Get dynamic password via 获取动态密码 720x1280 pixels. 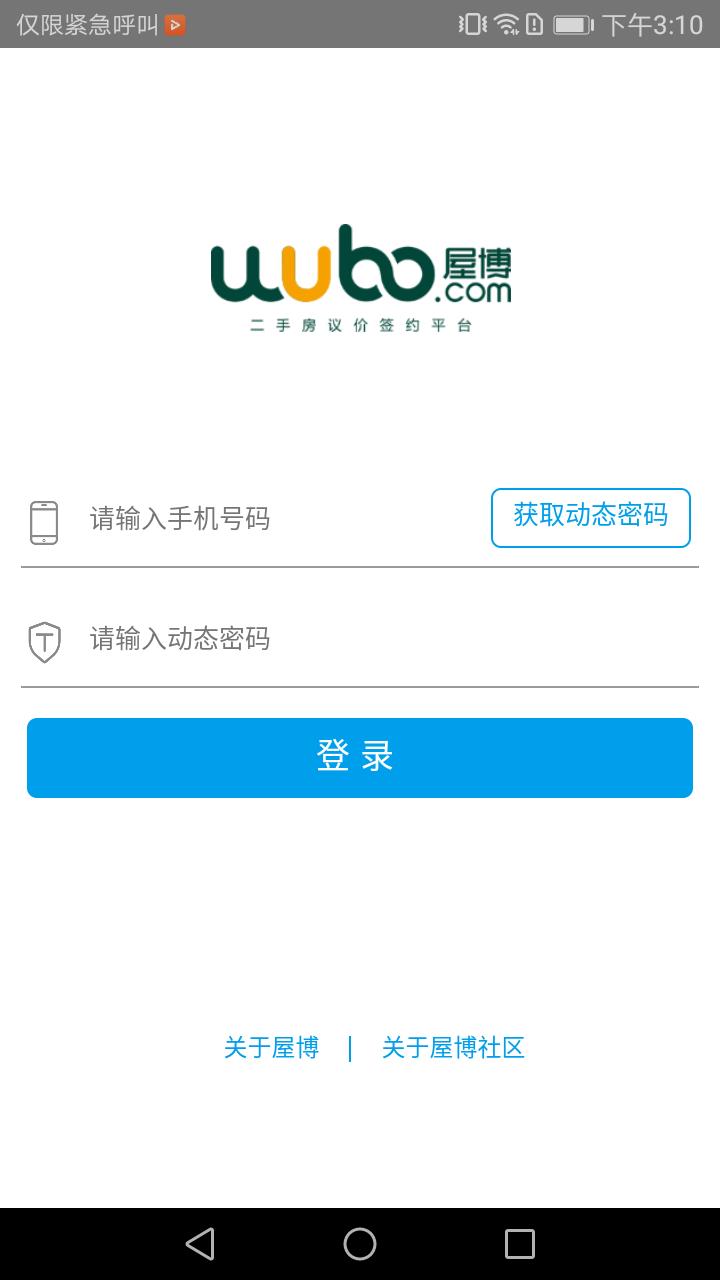[590, 517]
